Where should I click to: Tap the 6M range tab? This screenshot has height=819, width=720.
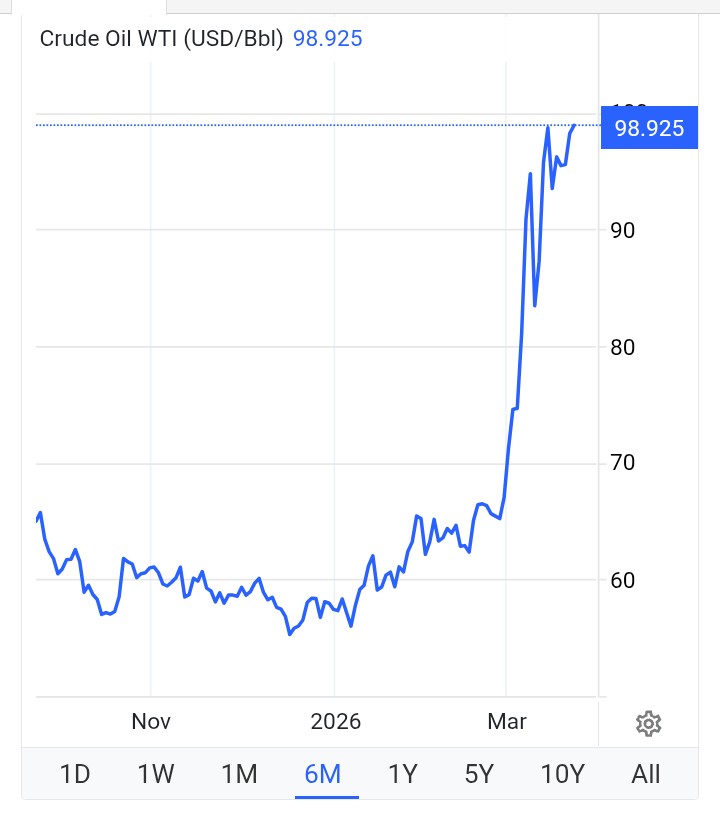[323, 774]
